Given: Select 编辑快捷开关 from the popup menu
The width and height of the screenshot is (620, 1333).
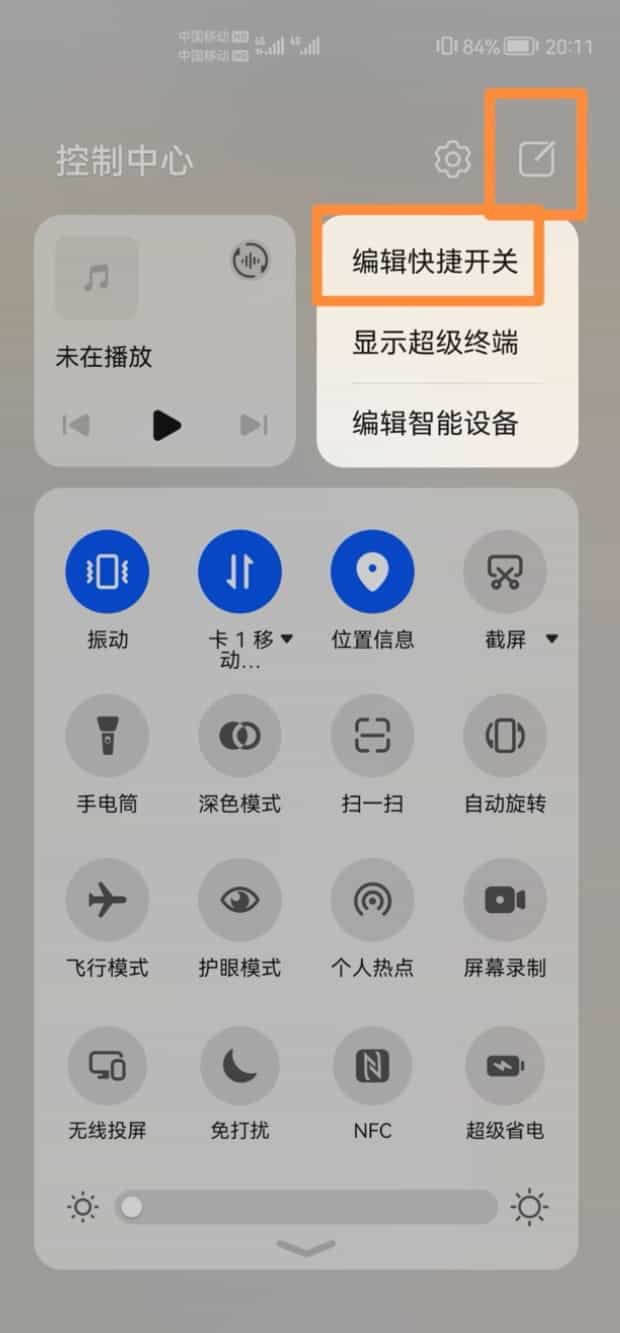Looking at the screenshot, I should coord(435,262).
